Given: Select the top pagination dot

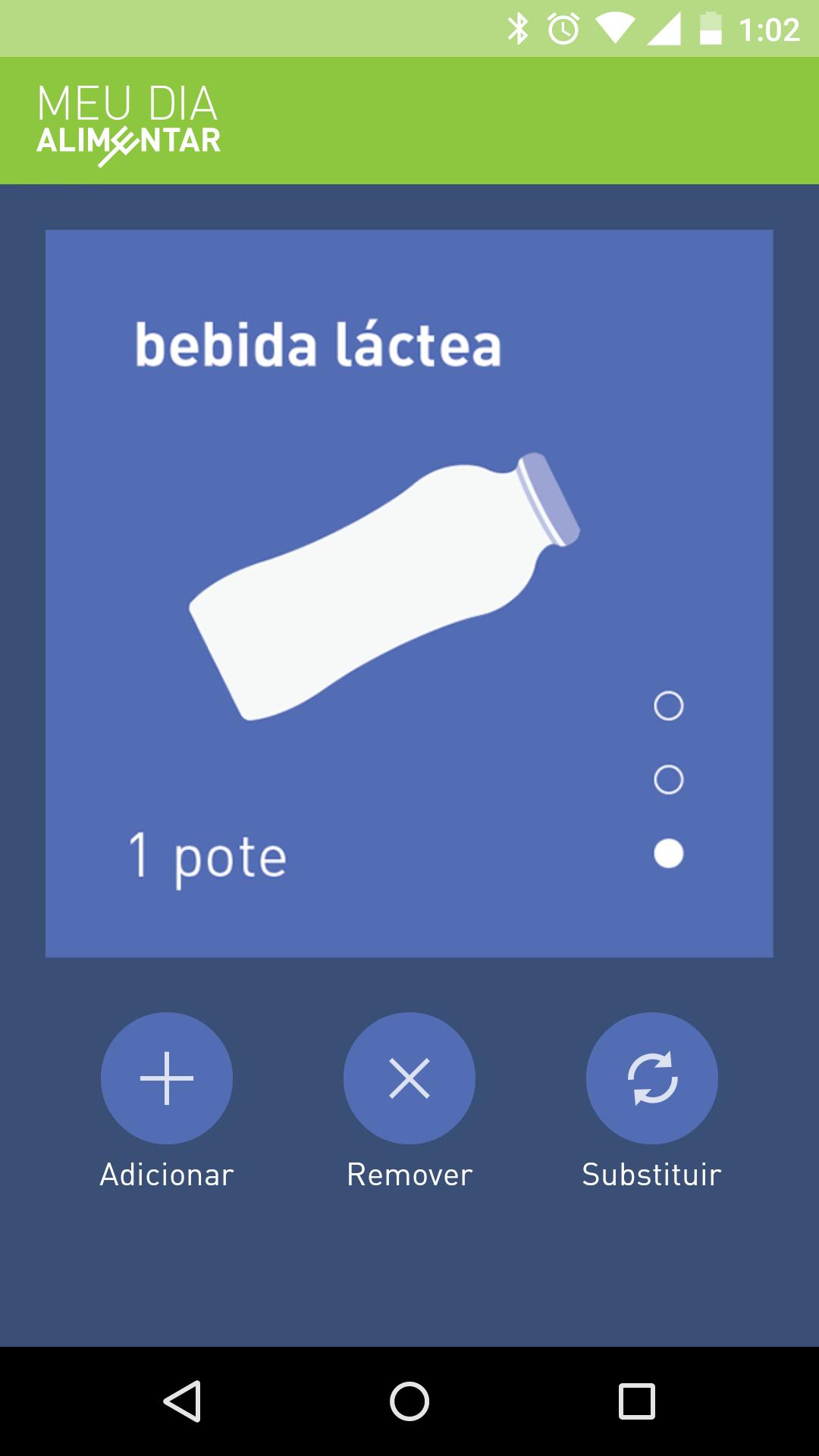Looking at the screenshot, I should click(x=668, y=704).
